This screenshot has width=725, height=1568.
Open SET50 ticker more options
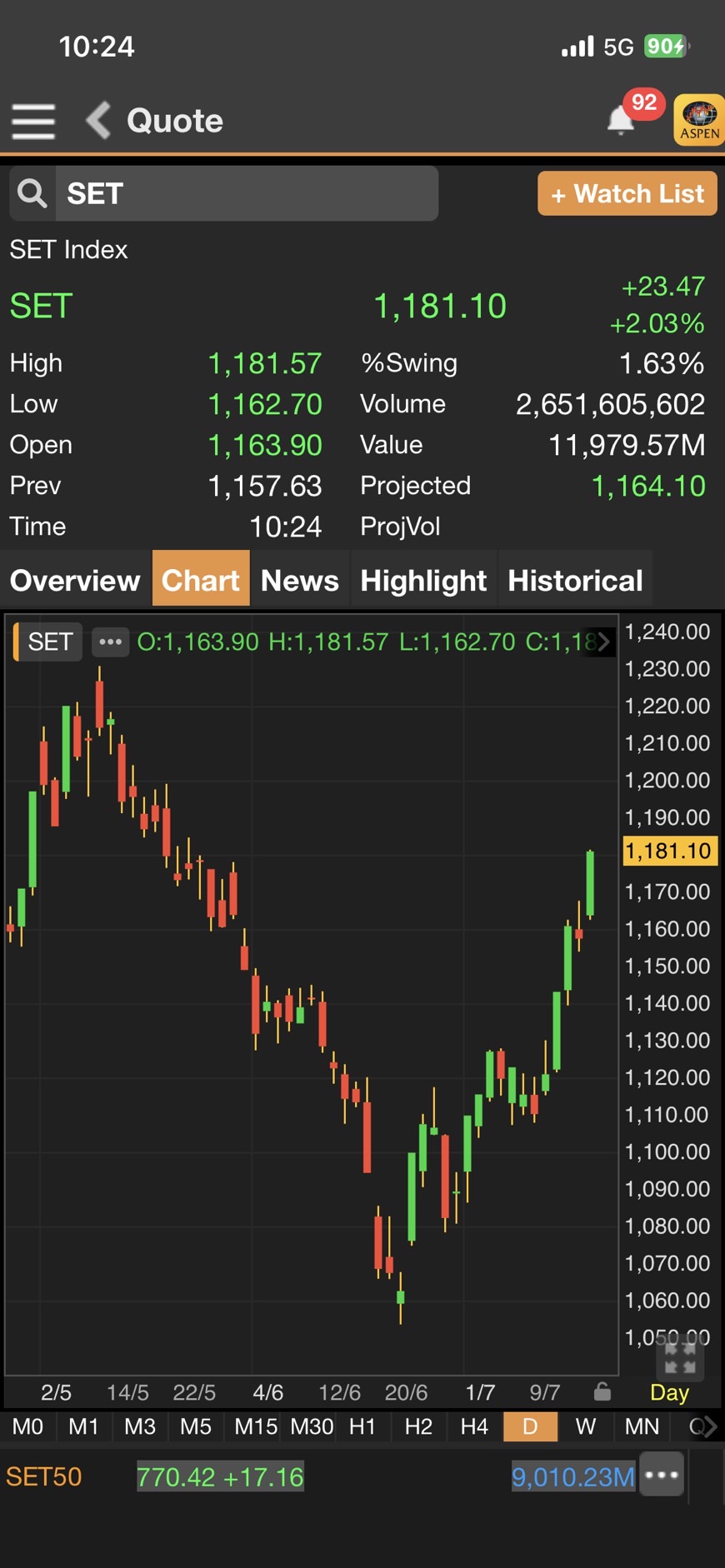click(662, 1474)
